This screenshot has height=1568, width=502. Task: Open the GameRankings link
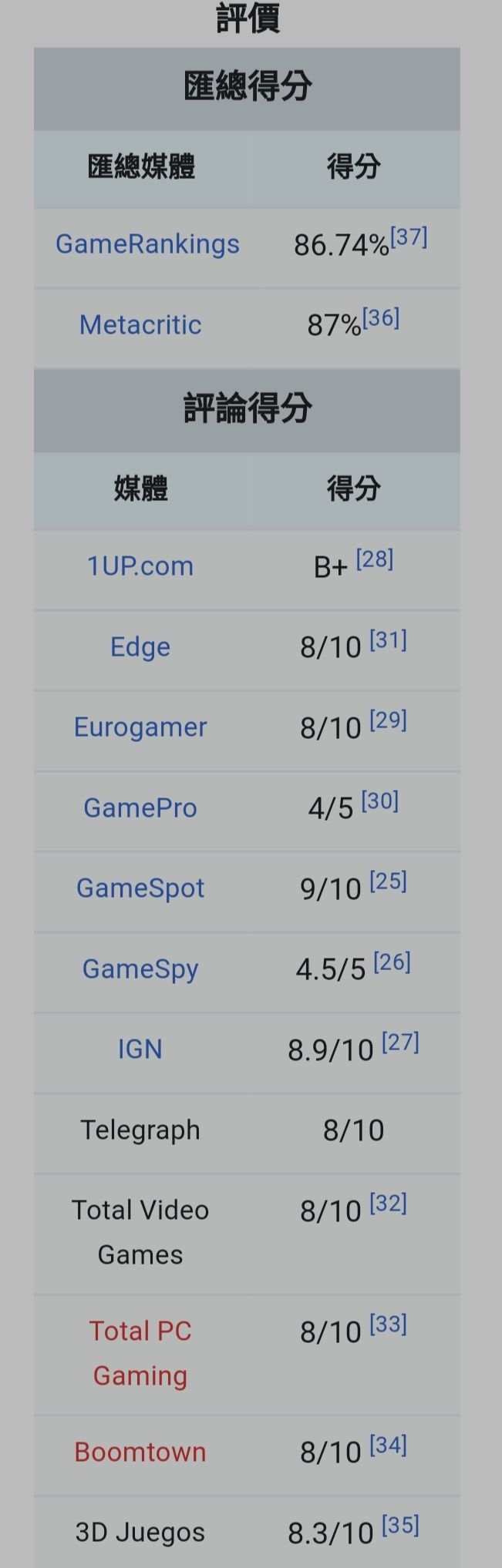[147, 244]
